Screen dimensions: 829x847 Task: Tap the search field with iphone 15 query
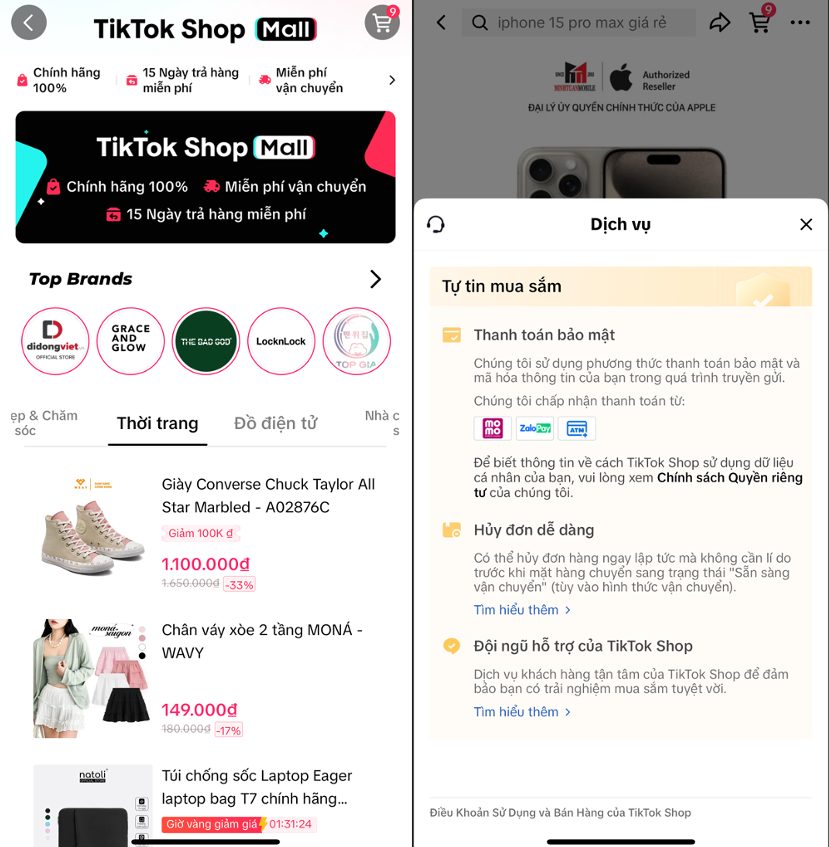(x=580, y=21)
